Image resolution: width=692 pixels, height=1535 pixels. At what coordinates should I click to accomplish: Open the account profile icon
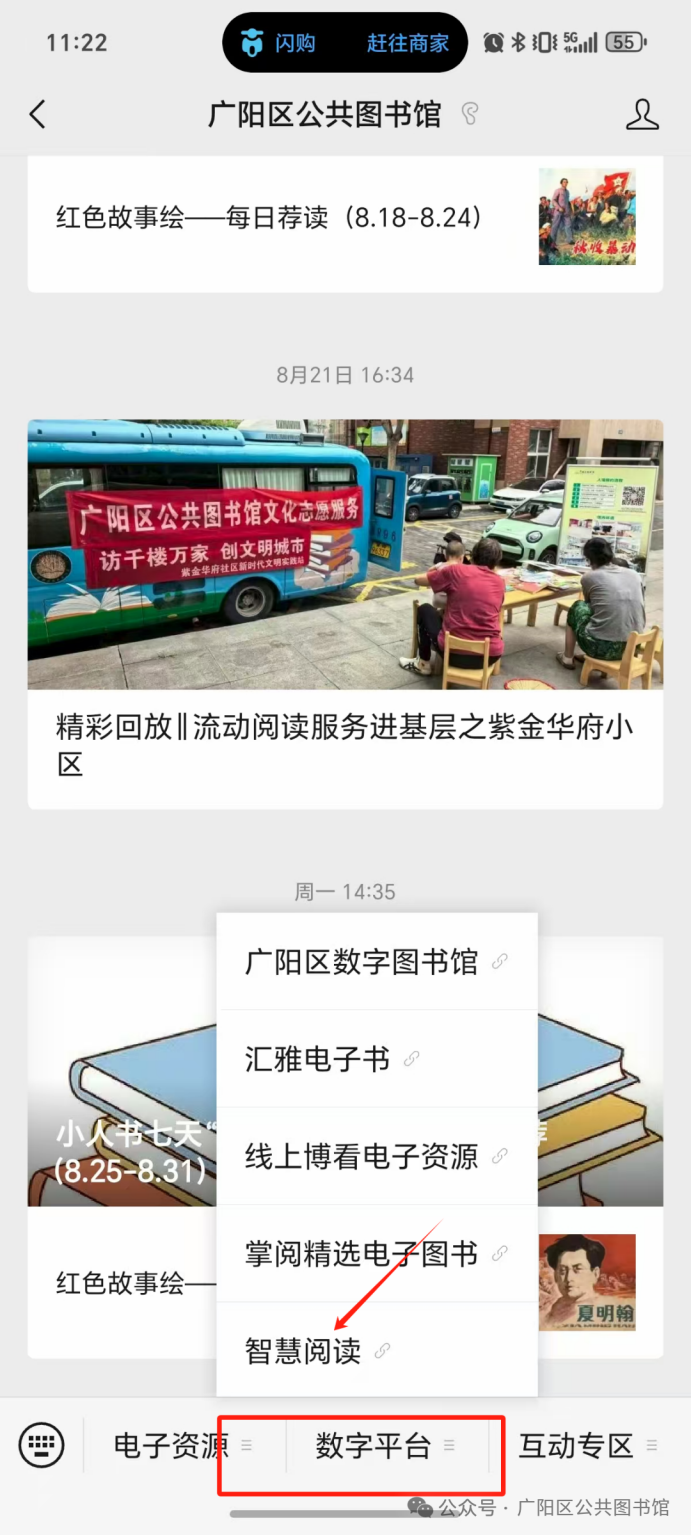642,115
